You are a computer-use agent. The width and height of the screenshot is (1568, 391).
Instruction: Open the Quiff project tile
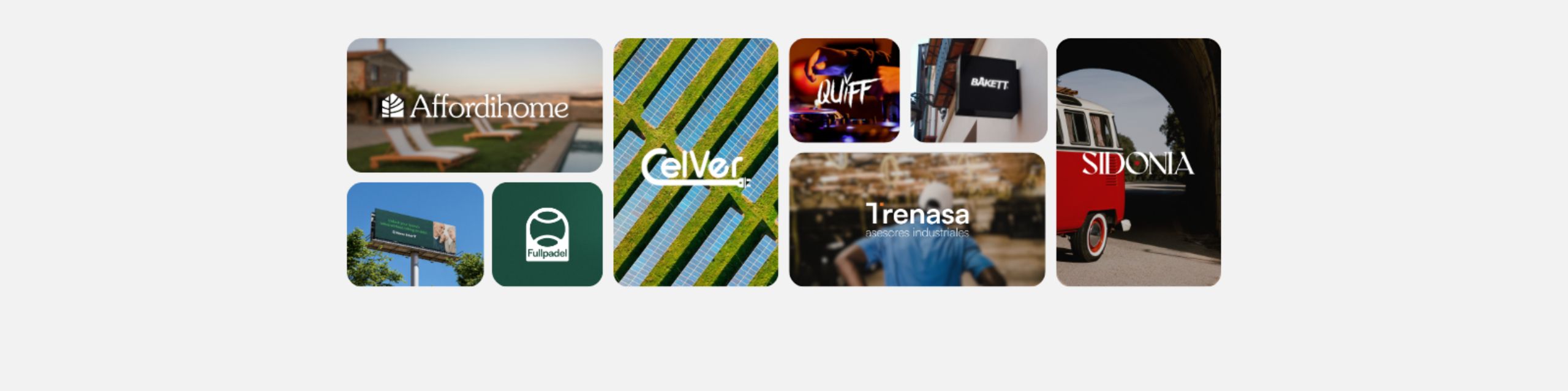tap(844, 91)
